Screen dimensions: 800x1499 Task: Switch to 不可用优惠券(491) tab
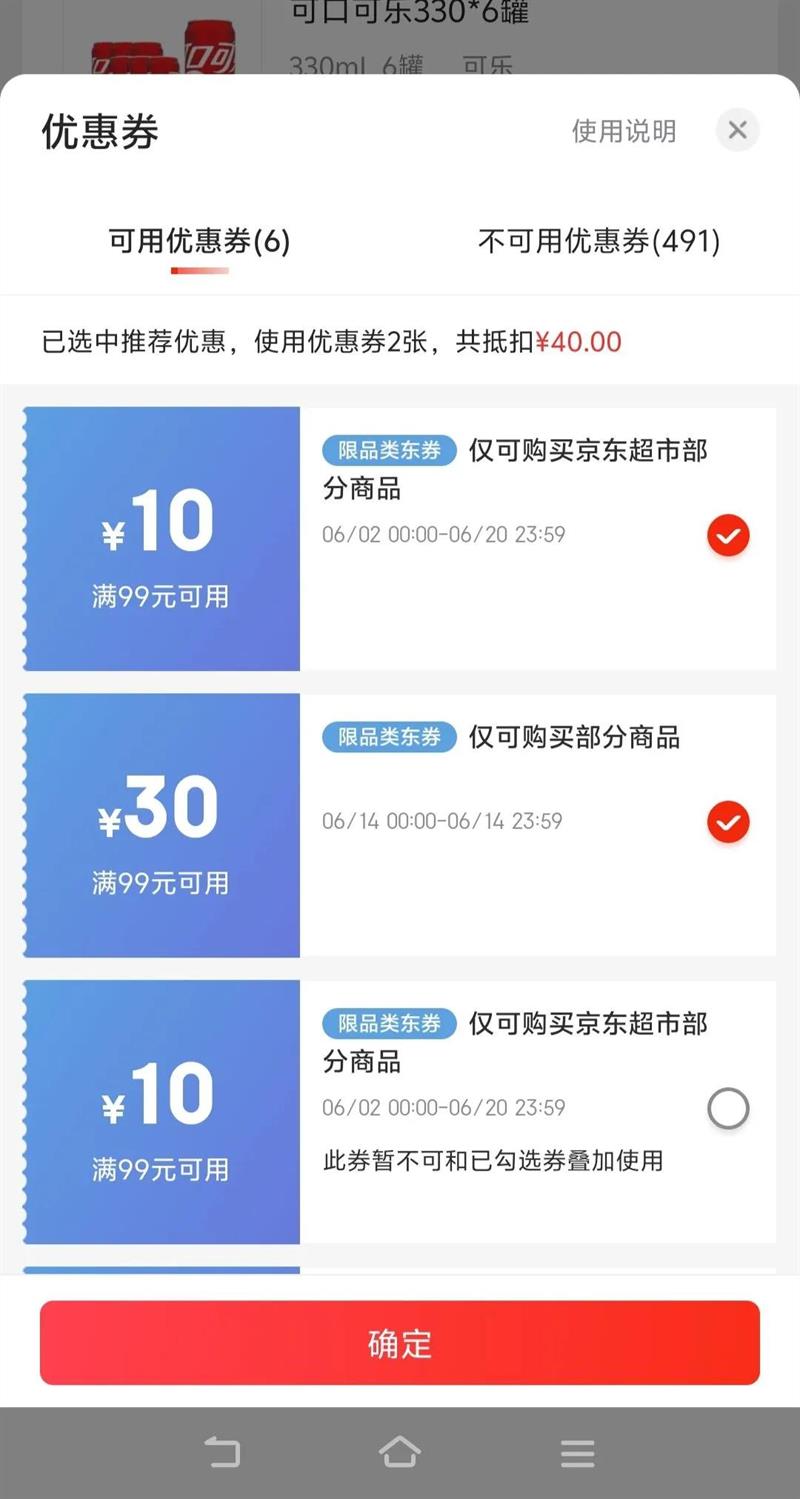[598, 241]
